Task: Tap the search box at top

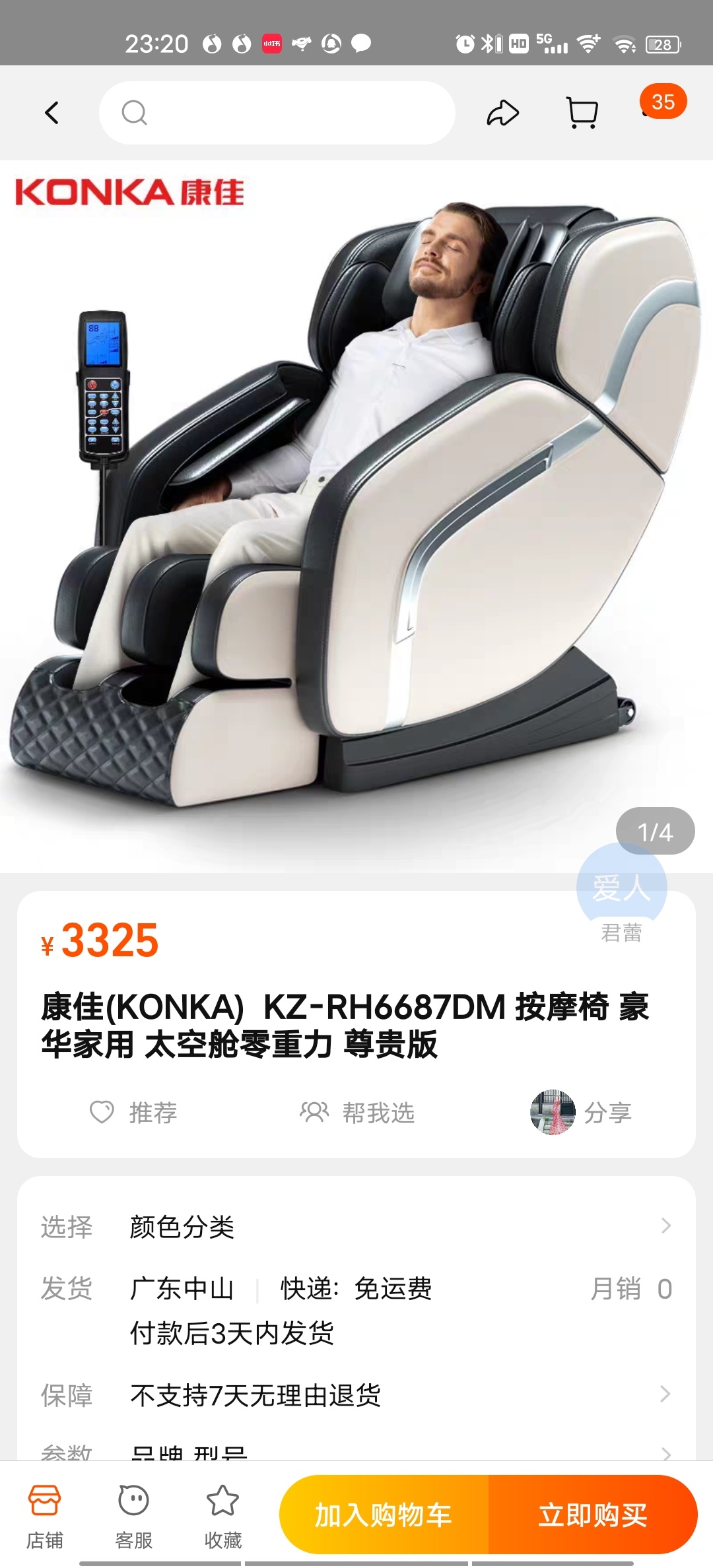Action: click(277, 113)
